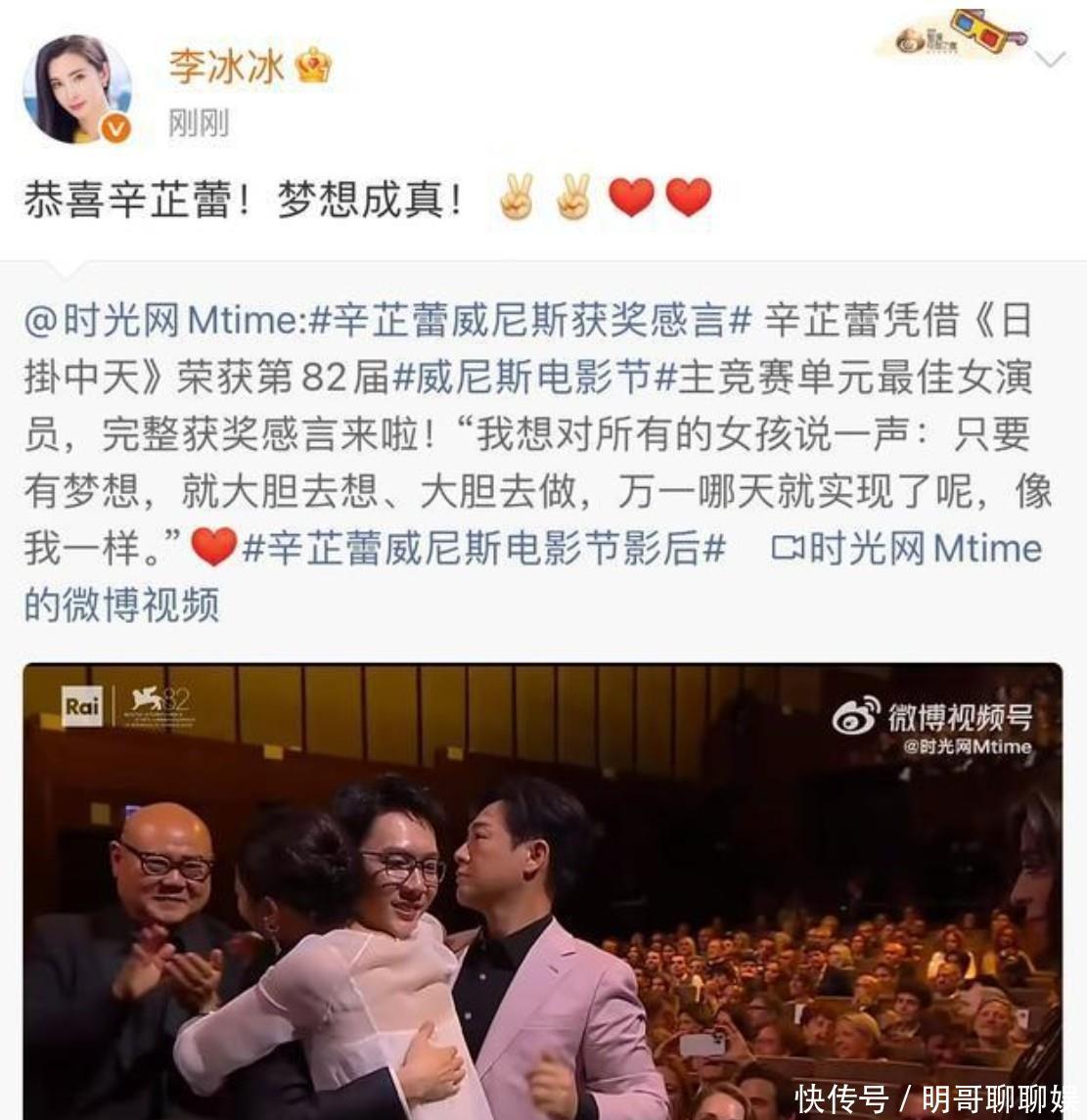Expand the post options chevron
Viewport: 1087px width, 1120px height.
tap(1050, 61)
